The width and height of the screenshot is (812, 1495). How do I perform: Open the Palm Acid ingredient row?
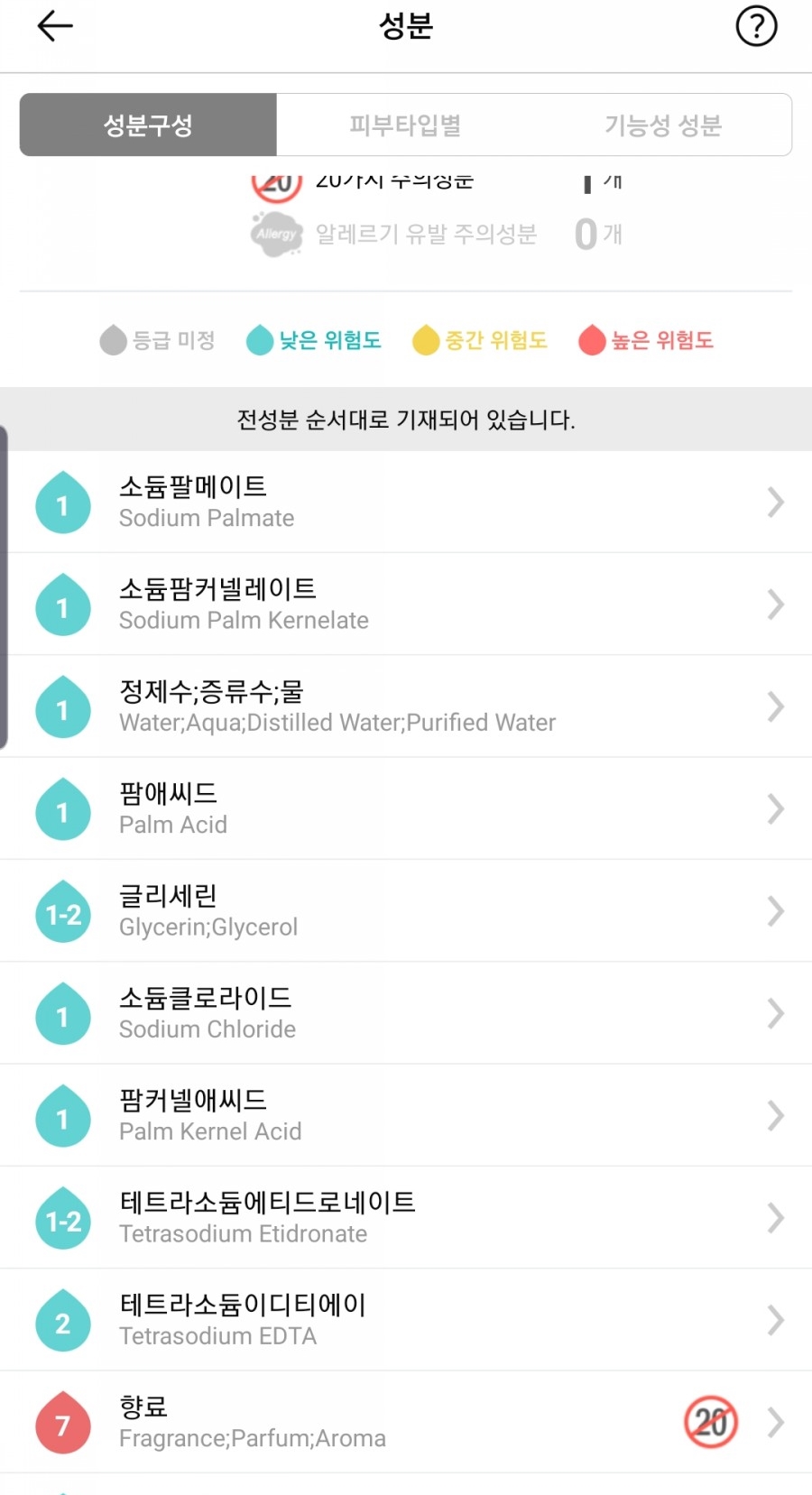tap(406, 808)
